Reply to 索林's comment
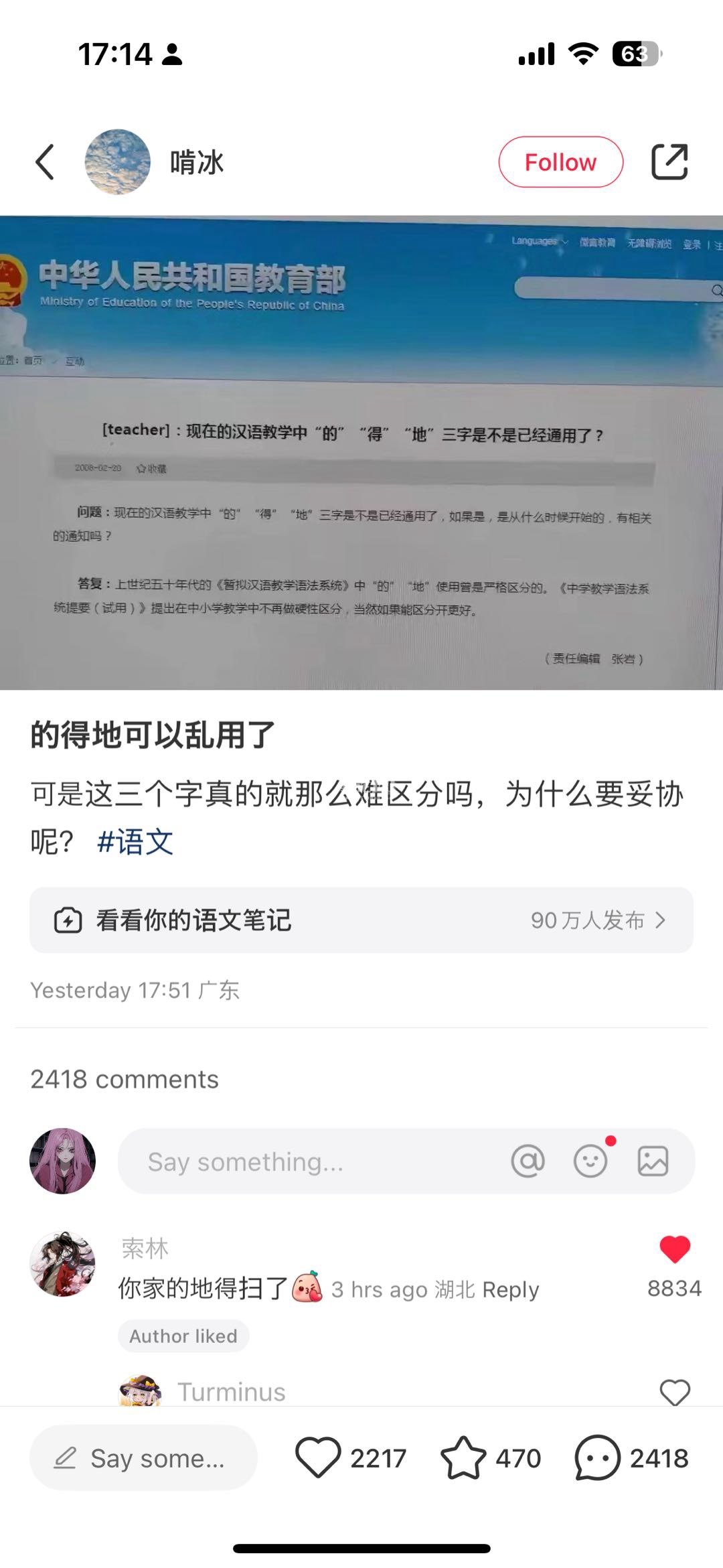 click(x=510, y=1289)
